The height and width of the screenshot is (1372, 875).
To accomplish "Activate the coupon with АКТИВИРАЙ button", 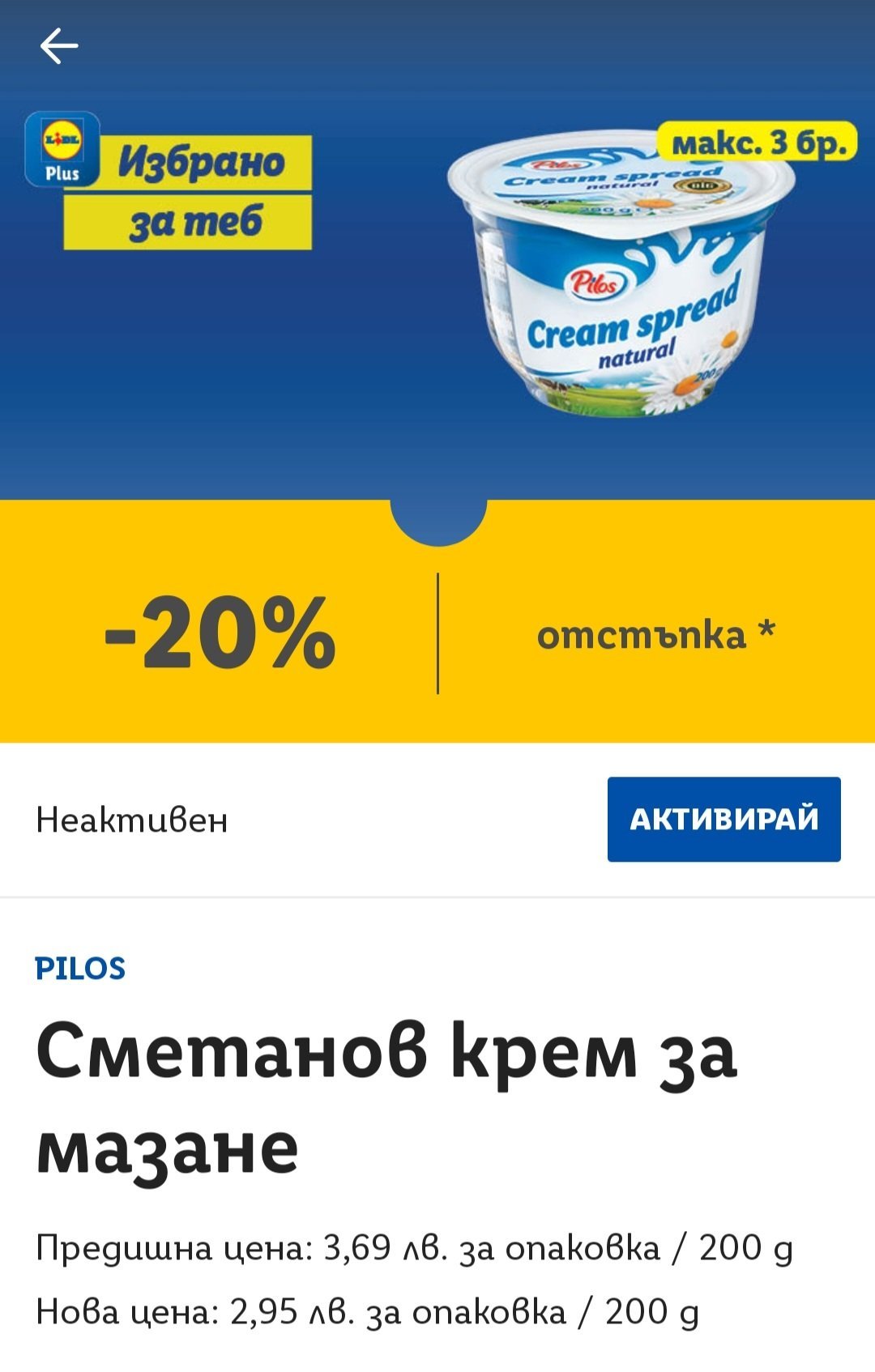I will (x=723, y=819).
